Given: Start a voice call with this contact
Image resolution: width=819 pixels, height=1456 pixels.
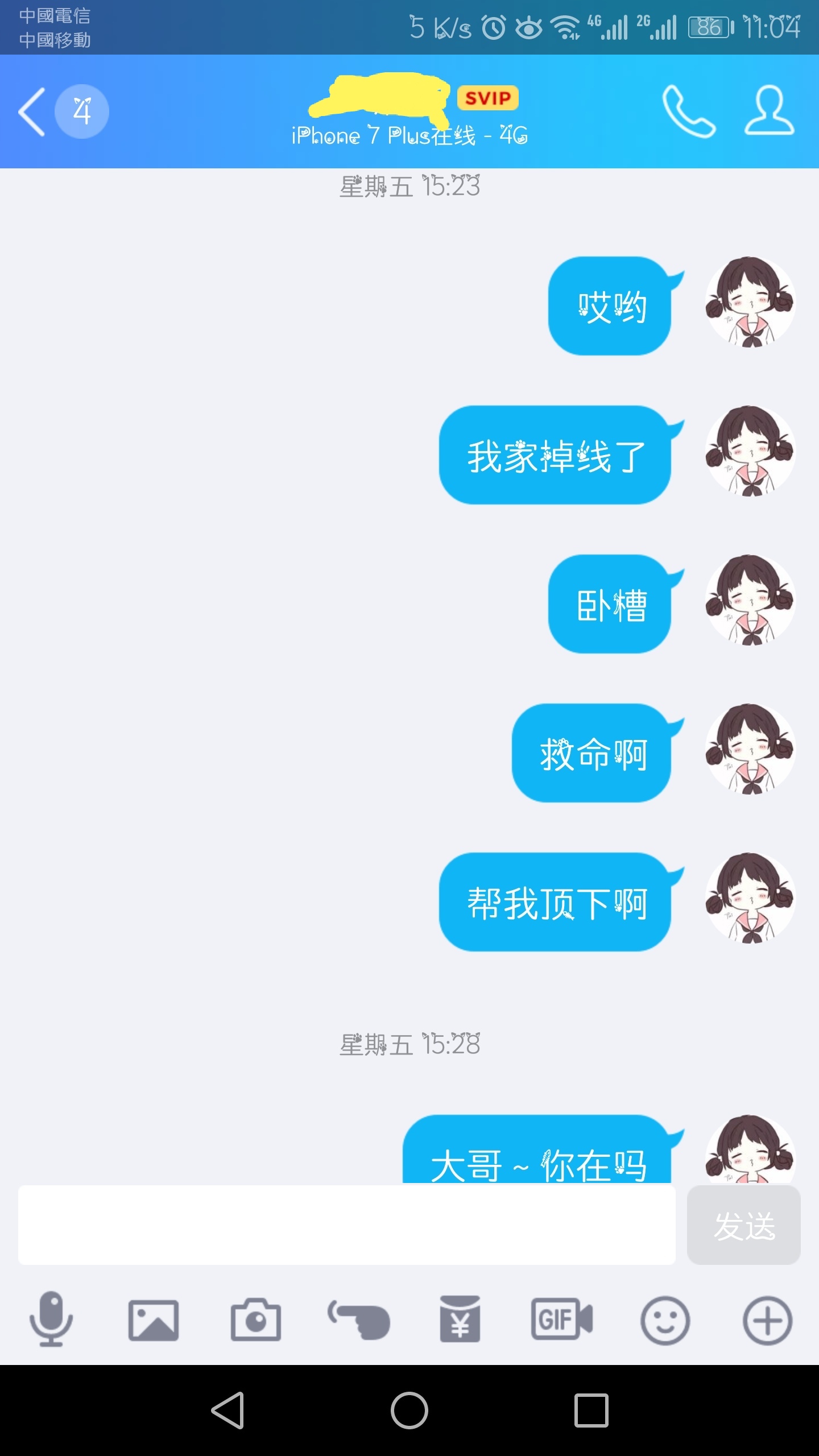Looking at the screenshot, I should pos(688,111).
